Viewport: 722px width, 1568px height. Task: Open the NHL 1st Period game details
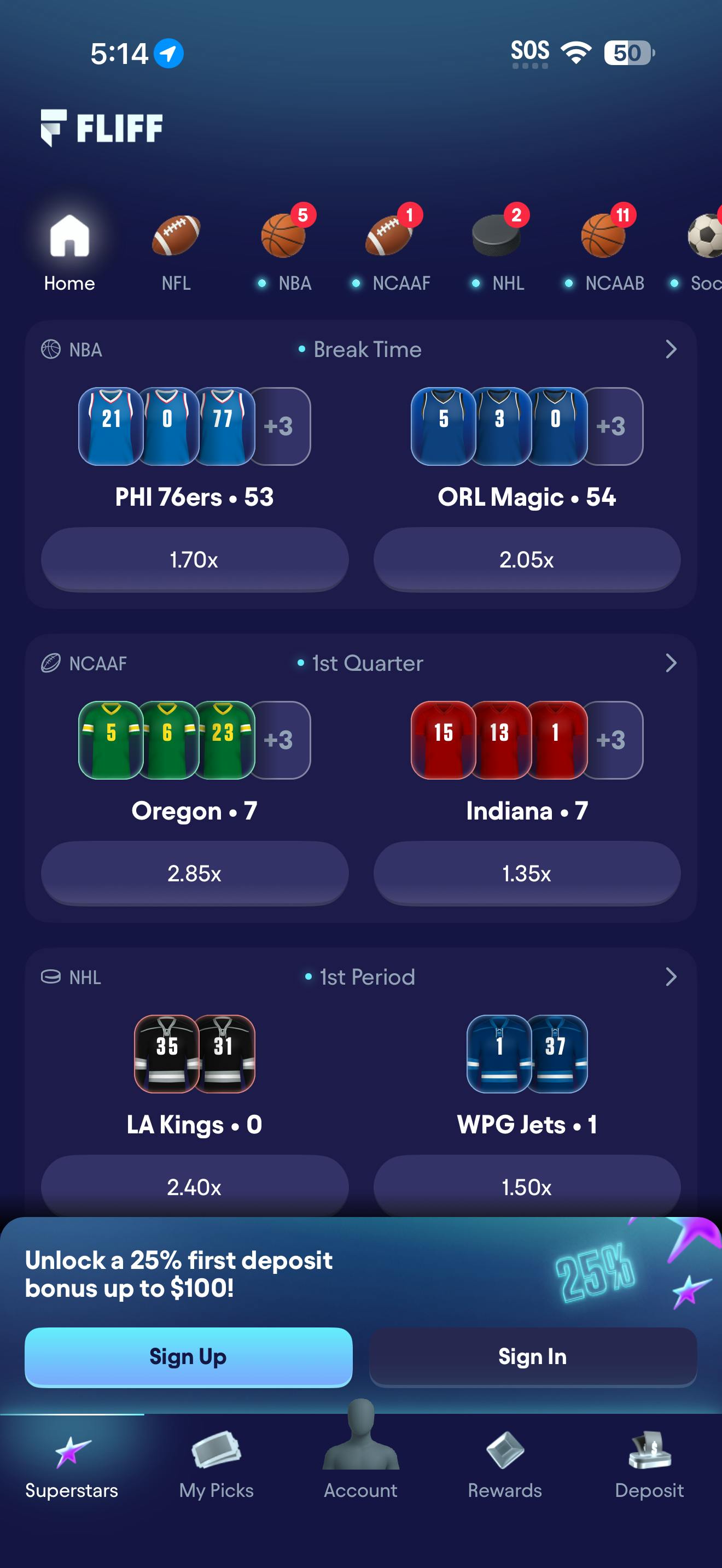671,976
